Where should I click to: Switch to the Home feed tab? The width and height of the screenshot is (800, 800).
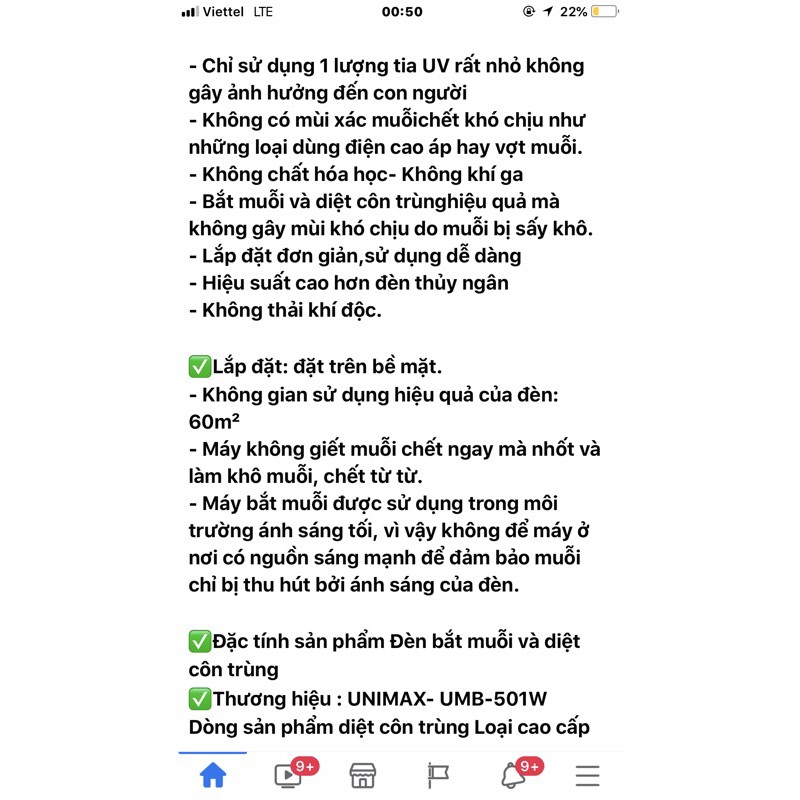pos(212,775)
